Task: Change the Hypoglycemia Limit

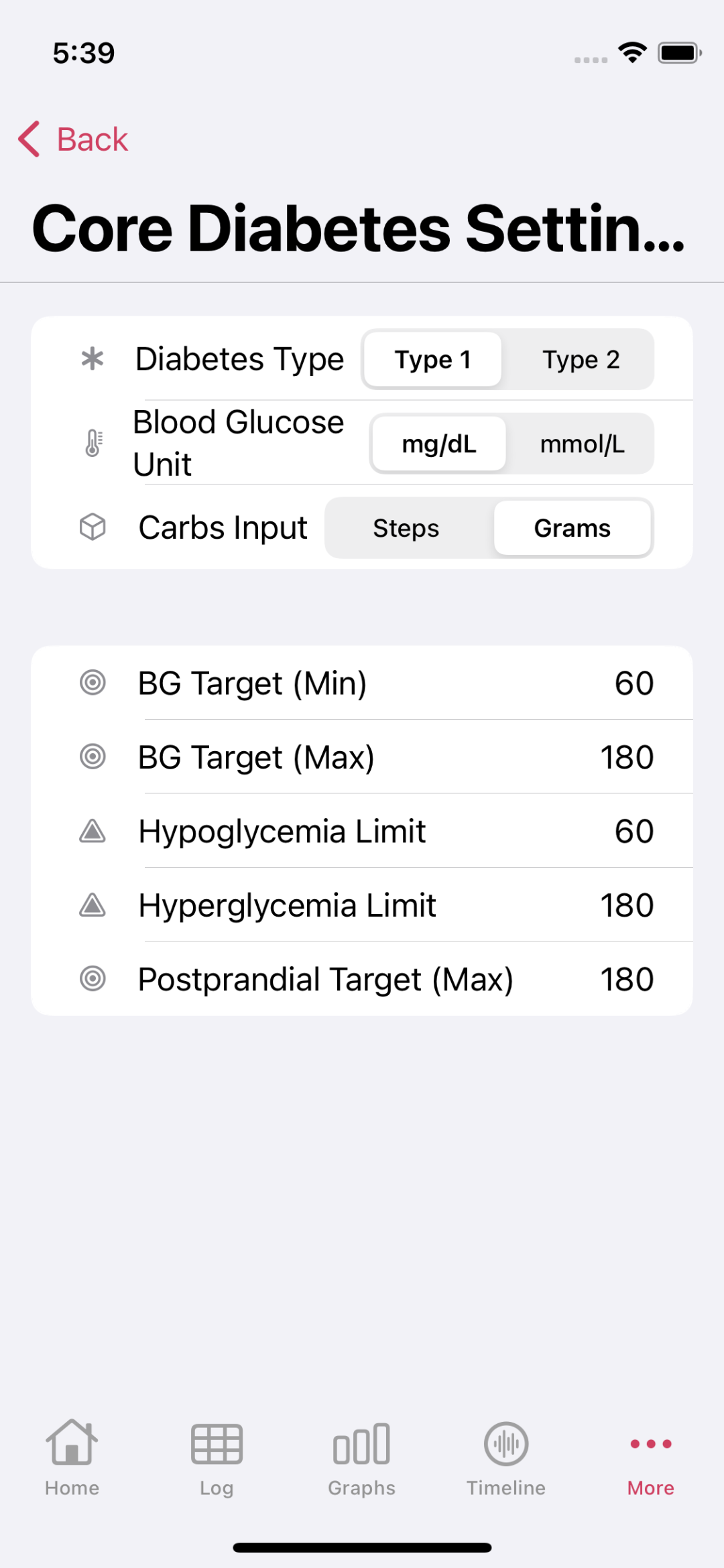Action: (x=362, y=832)
